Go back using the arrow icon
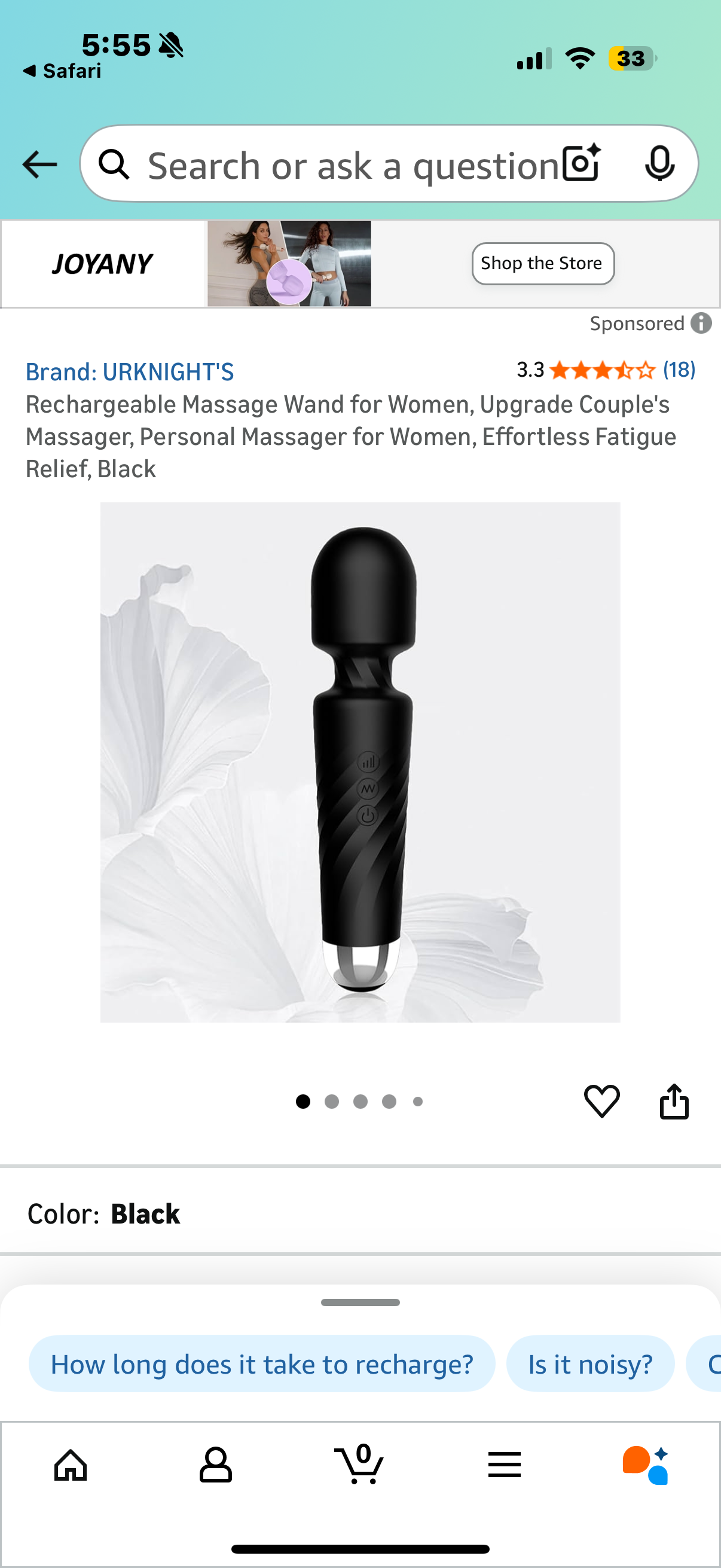The image size is (721, 1568). [39, 164]
